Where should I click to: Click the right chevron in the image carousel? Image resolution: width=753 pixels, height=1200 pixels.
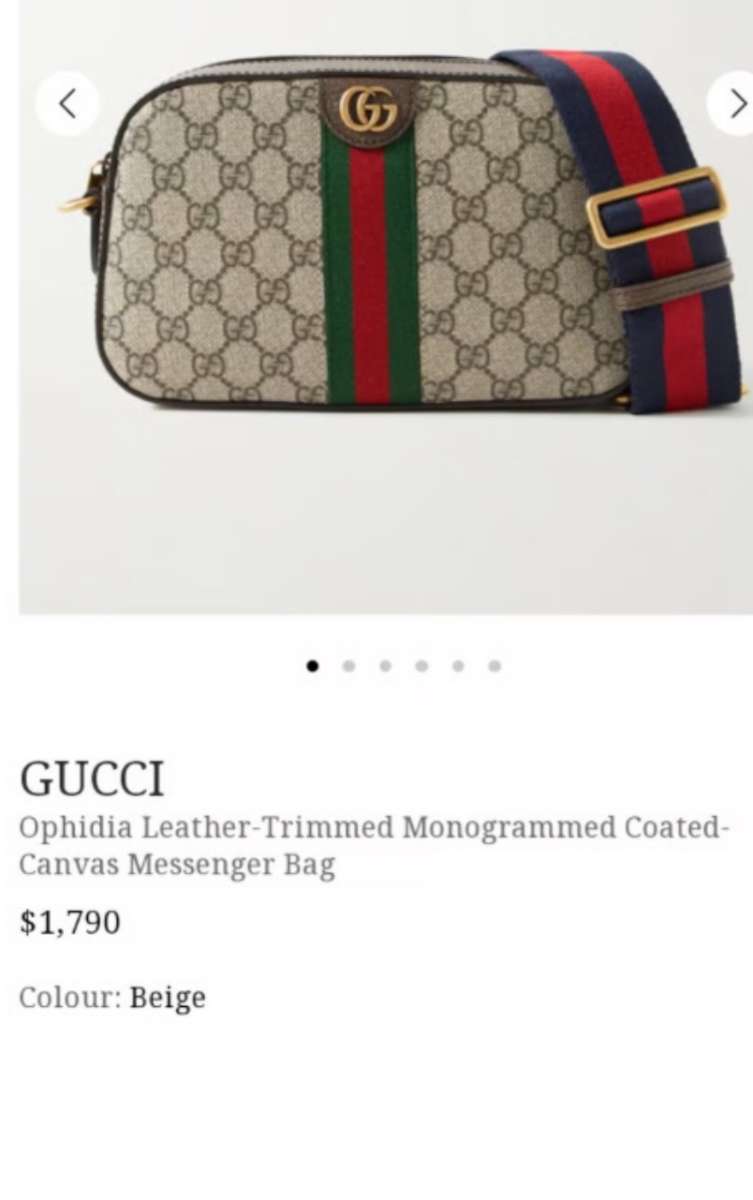[736, 103]
